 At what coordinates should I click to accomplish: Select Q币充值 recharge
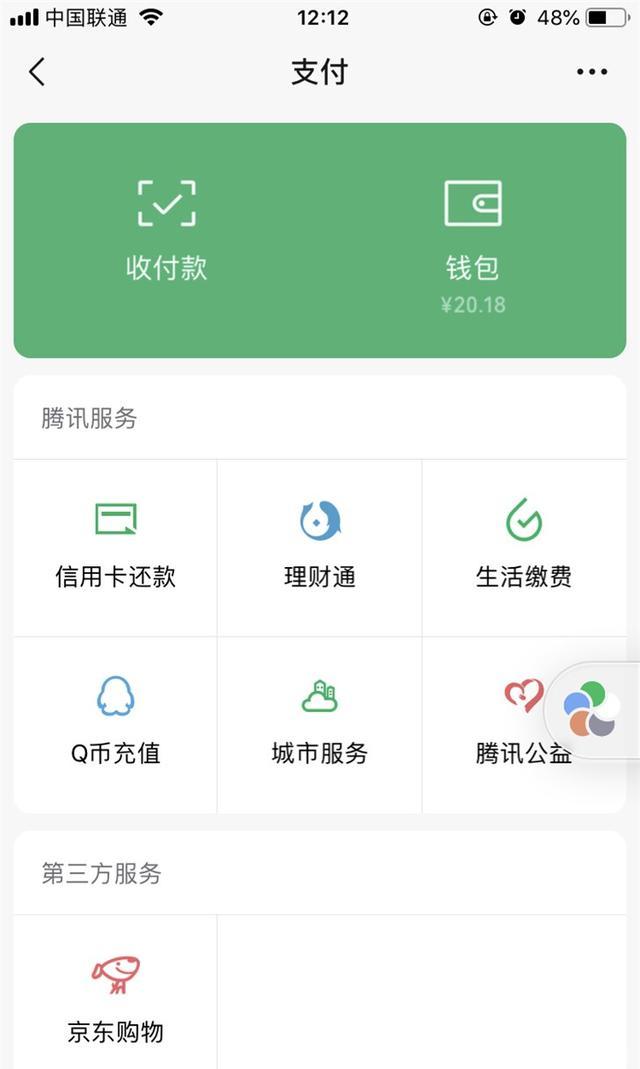coord(115,725)
